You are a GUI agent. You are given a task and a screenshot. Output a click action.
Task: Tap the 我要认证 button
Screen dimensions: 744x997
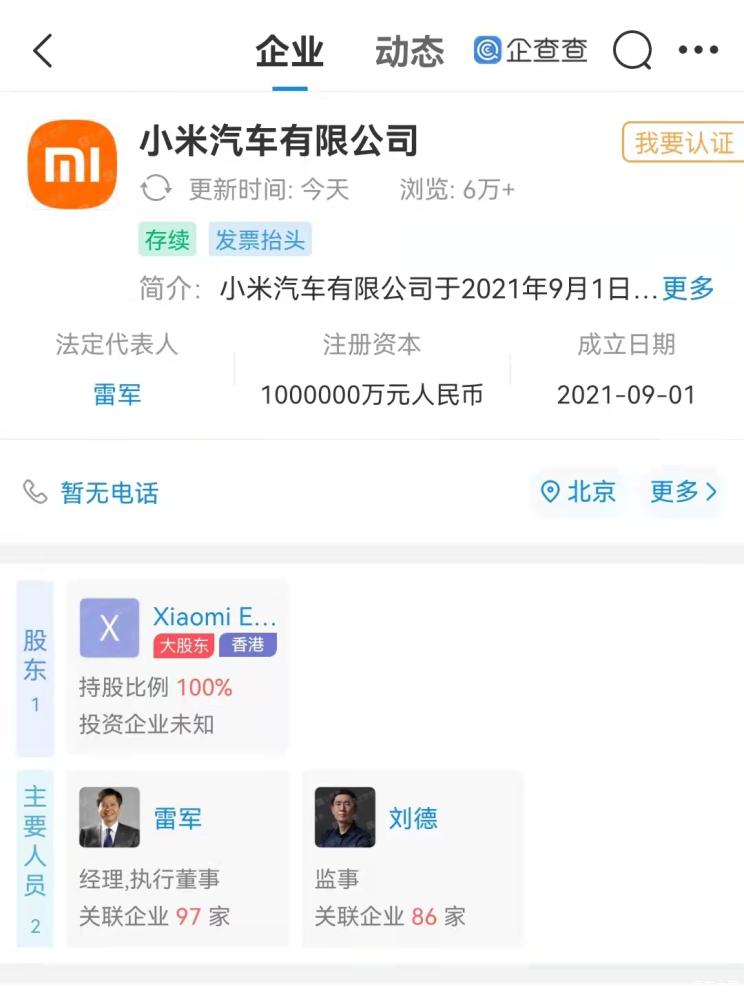point(684,143)
